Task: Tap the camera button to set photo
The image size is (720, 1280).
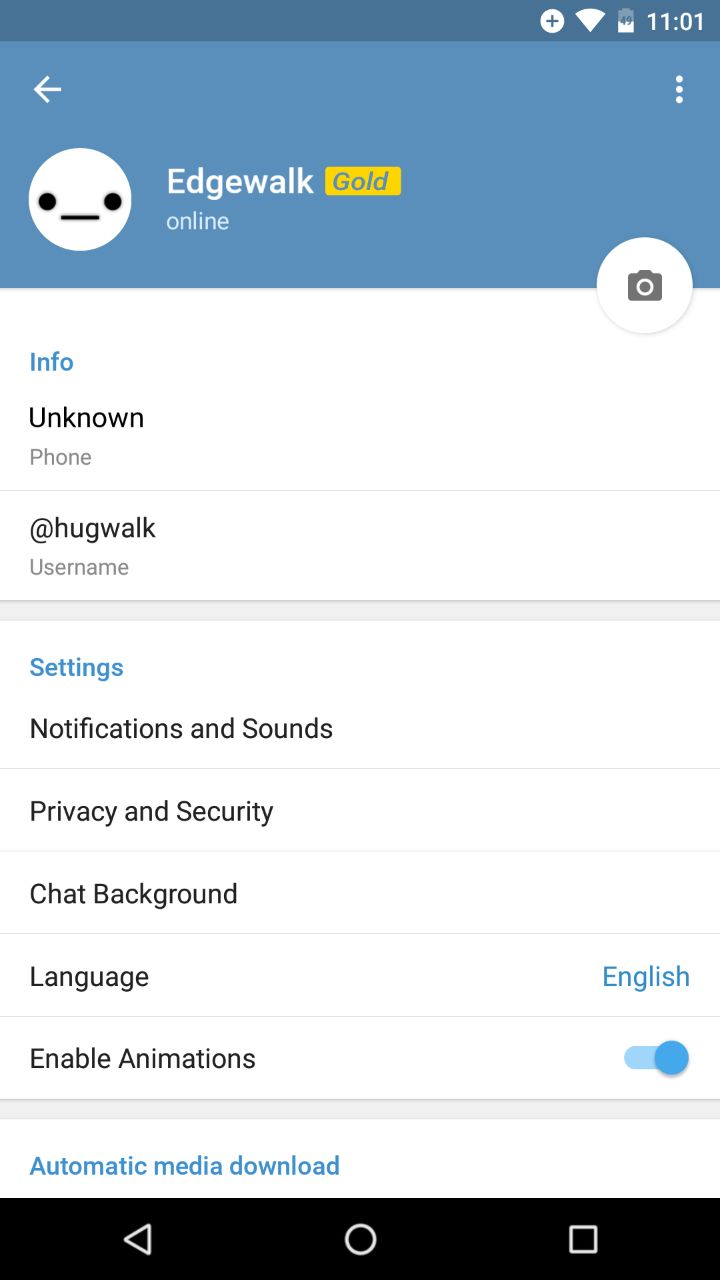Action: (645, 286)
